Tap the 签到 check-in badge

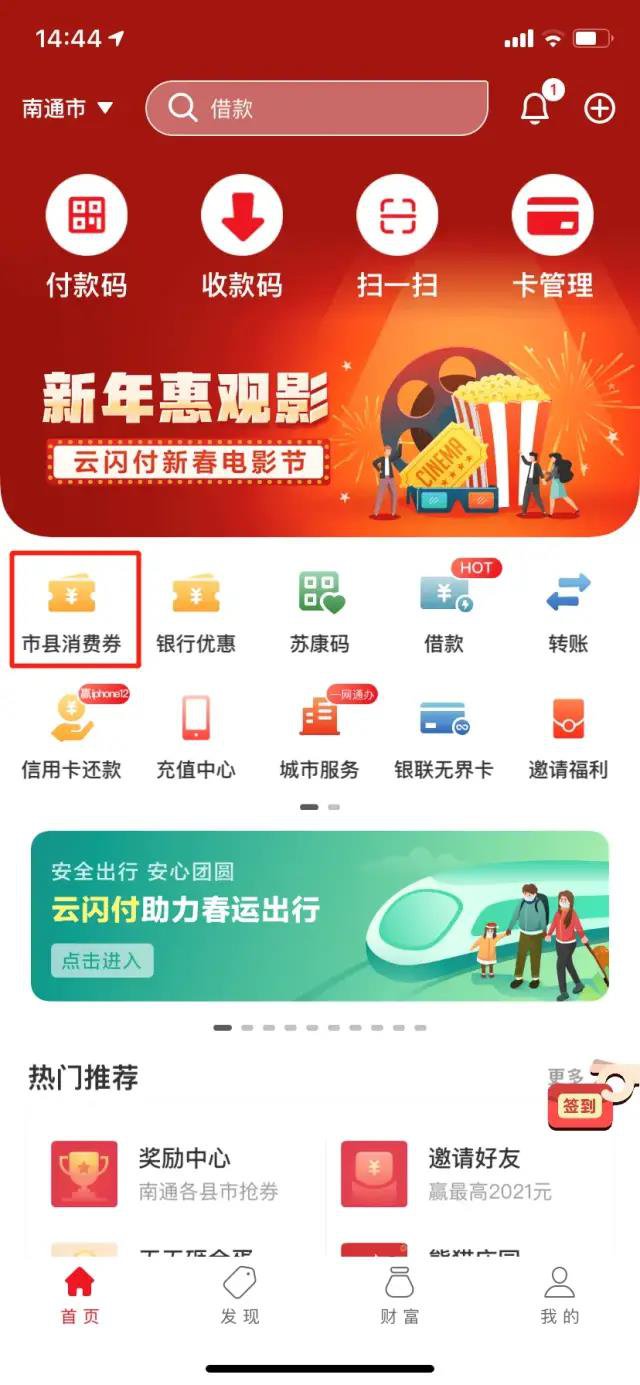[580, 1105]
